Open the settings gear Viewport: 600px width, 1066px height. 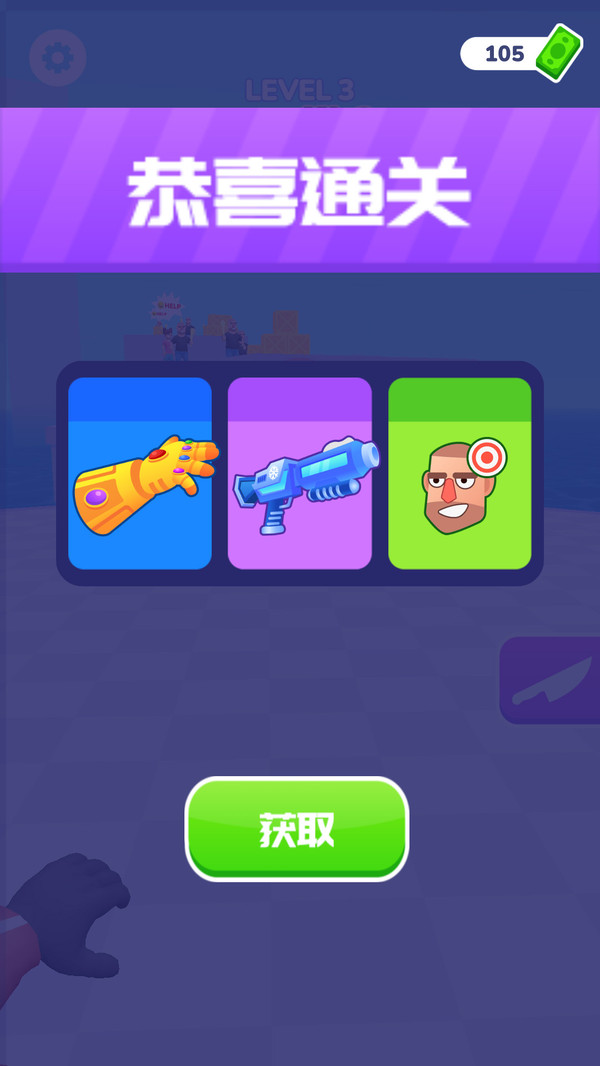[57, 58]
